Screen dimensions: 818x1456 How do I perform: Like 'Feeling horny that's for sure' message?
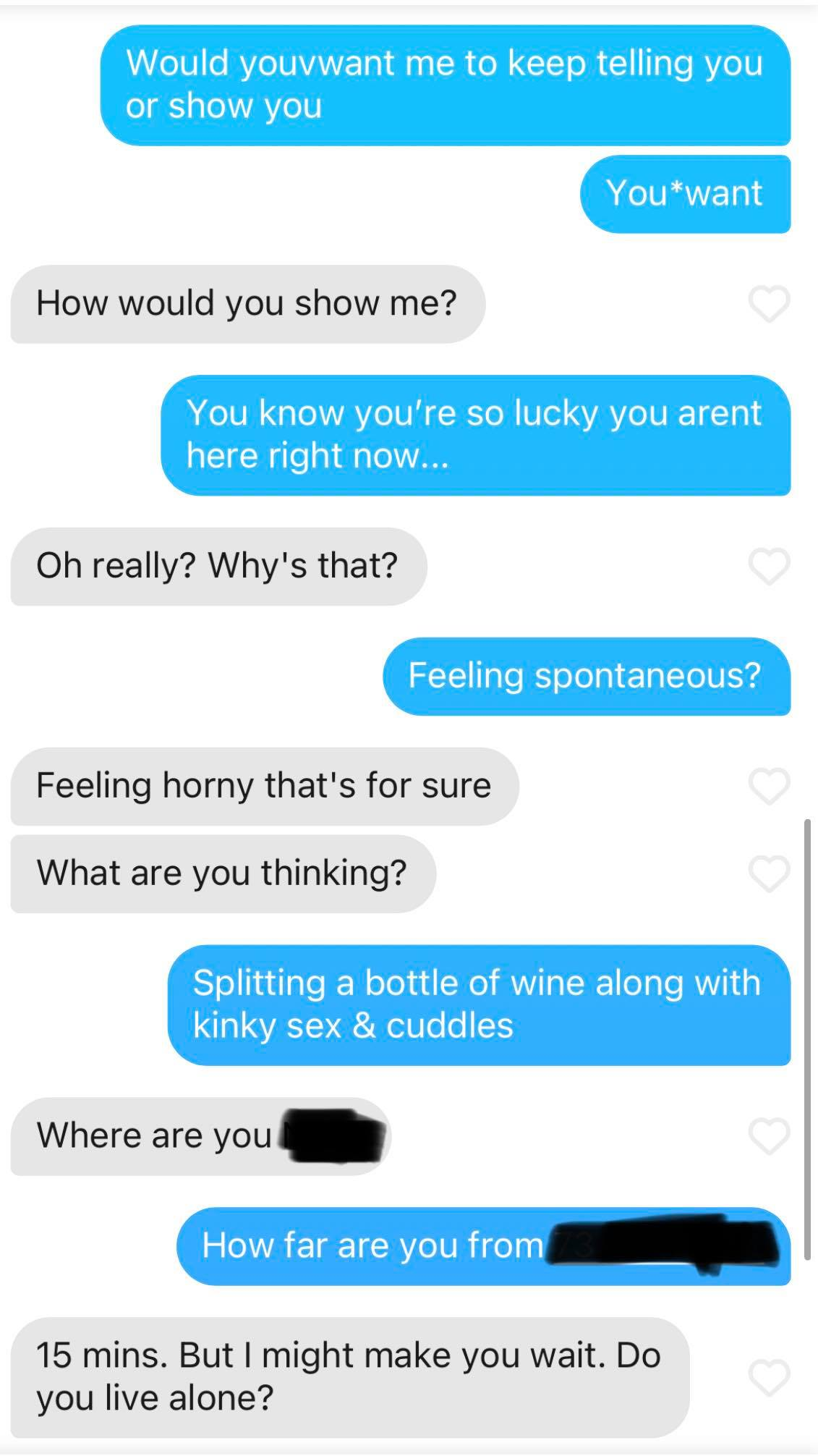pyautogui.click(x=768, y=786)
